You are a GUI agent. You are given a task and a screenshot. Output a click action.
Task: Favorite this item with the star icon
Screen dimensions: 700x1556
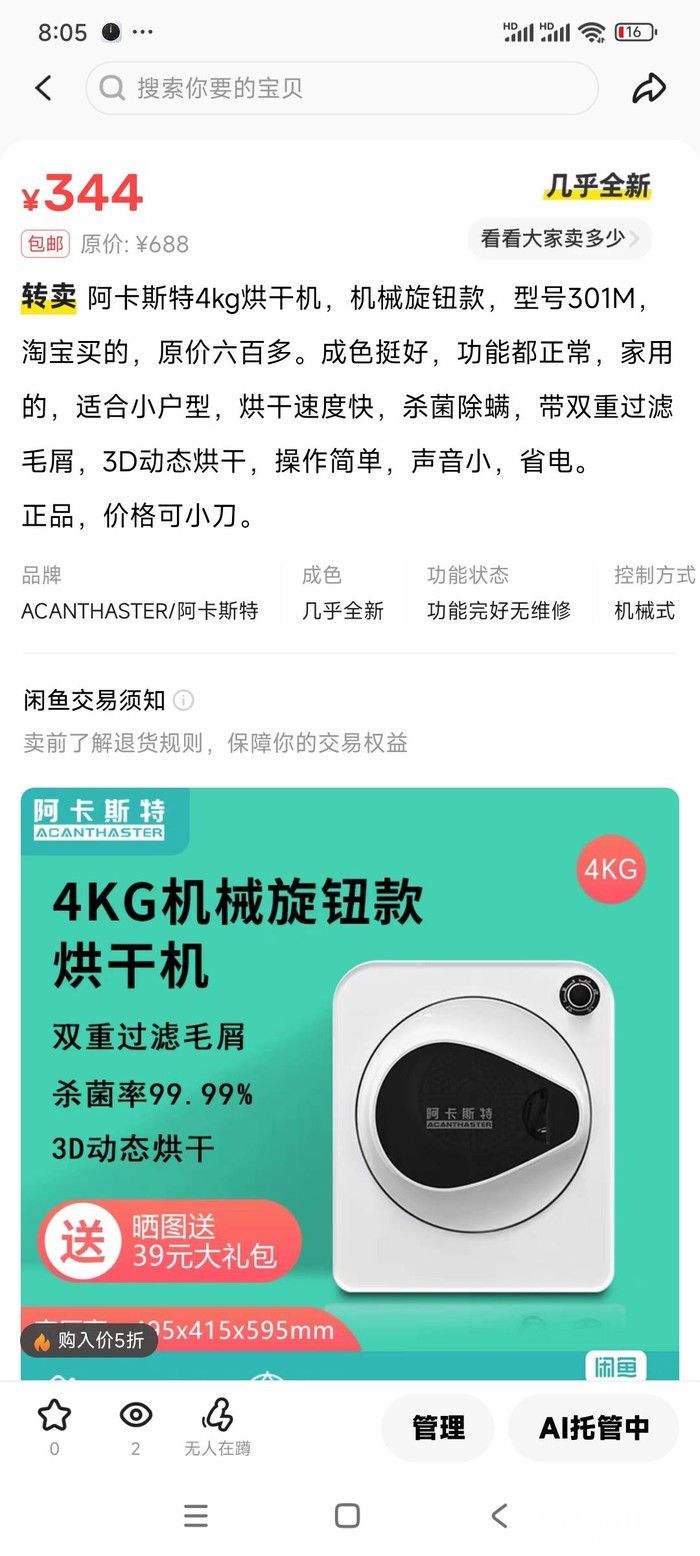coord(54,1415)
